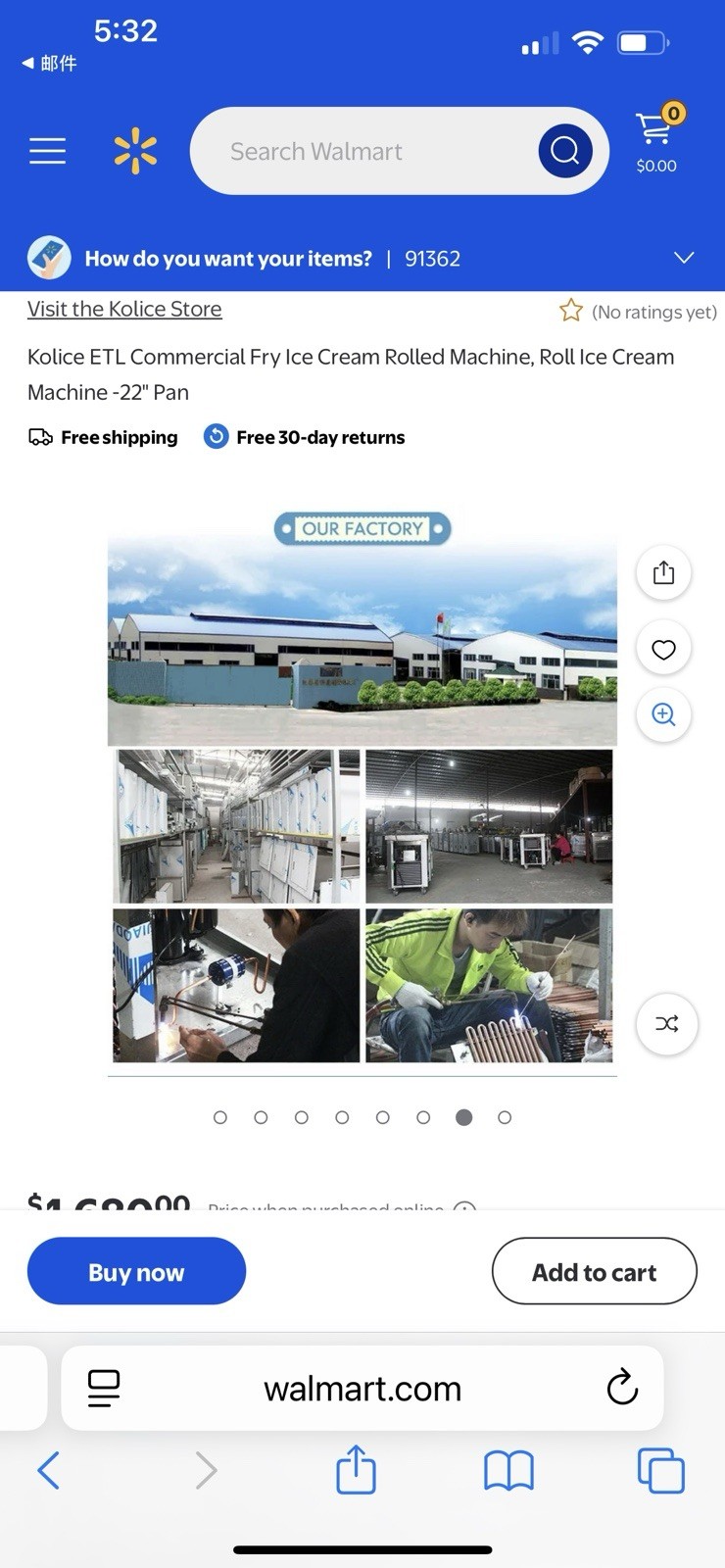Screen dimensions: 725x1568
Task: Tap Buy now
Action: (x=136, y=1271)
